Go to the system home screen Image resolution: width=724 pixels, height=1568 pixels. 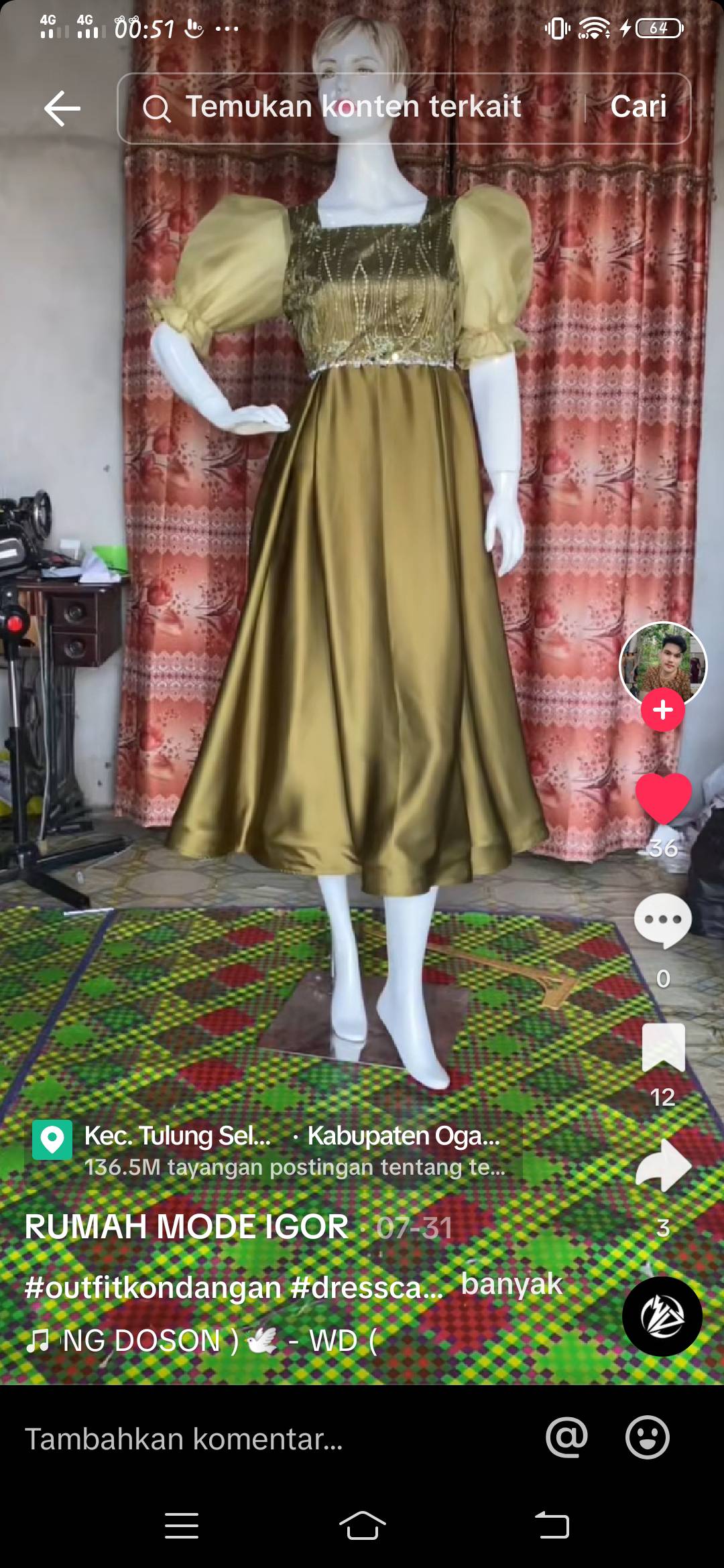coord(362,1526)
